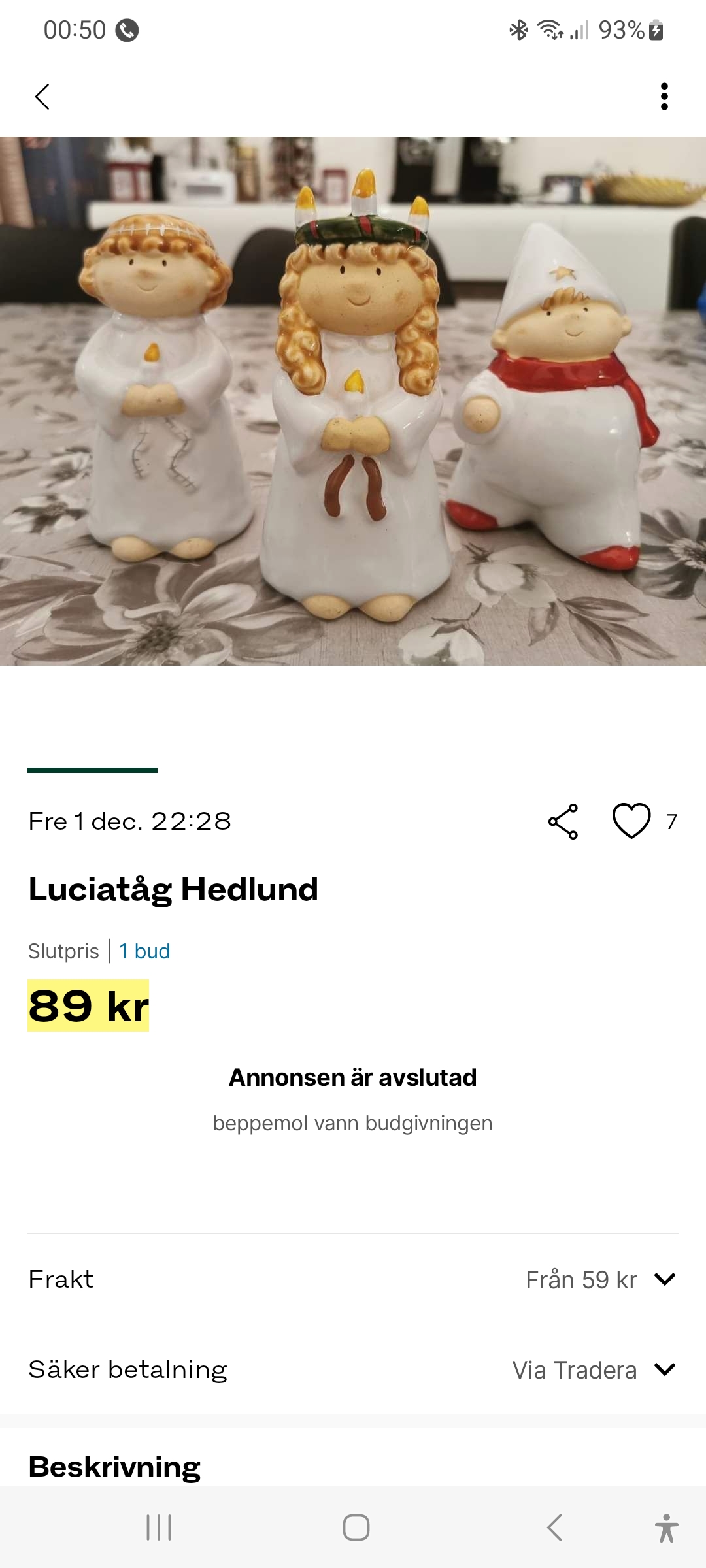Image resolution: width=706 pixels, height=1568 pixels.
Task: Open the three-dot overflow menu
Action: tap(664, 97)
